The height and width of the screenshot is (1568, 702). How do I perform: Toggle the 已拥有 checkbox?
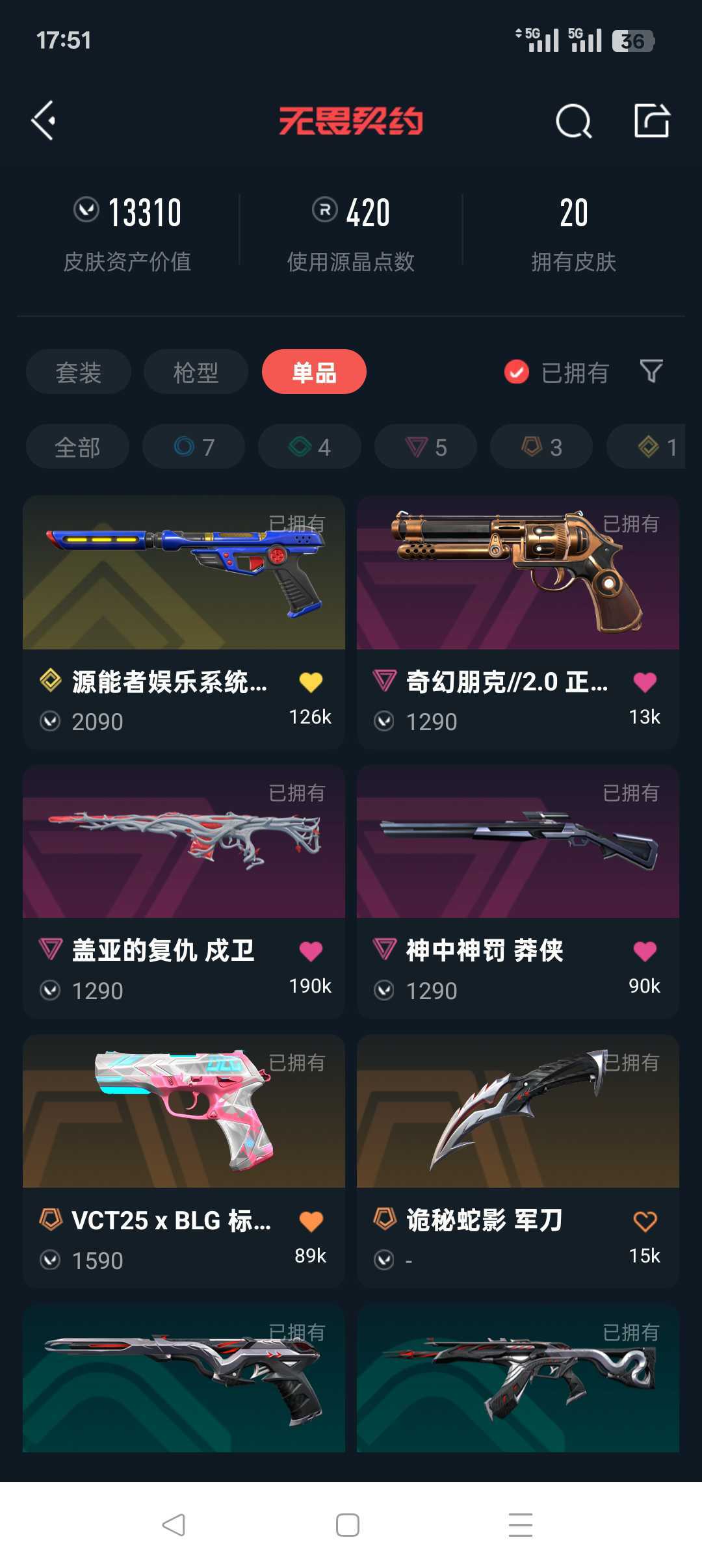[x=517, y=372]
